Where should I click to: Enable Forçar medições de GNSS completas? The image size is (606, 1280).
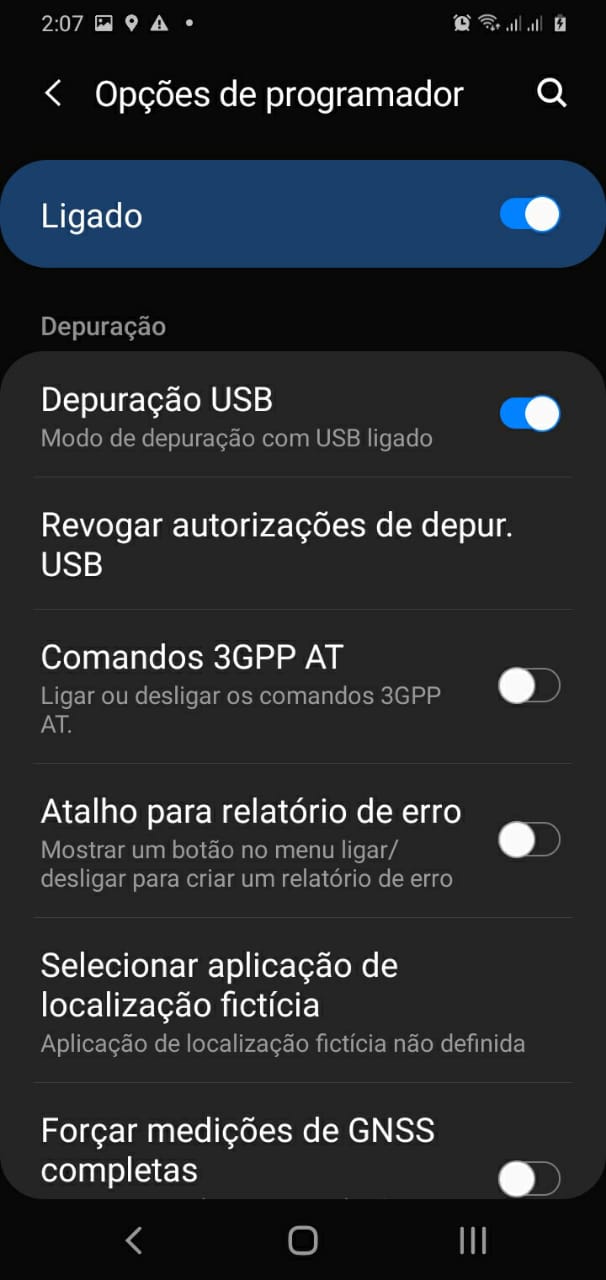[x=529, y=1180]
